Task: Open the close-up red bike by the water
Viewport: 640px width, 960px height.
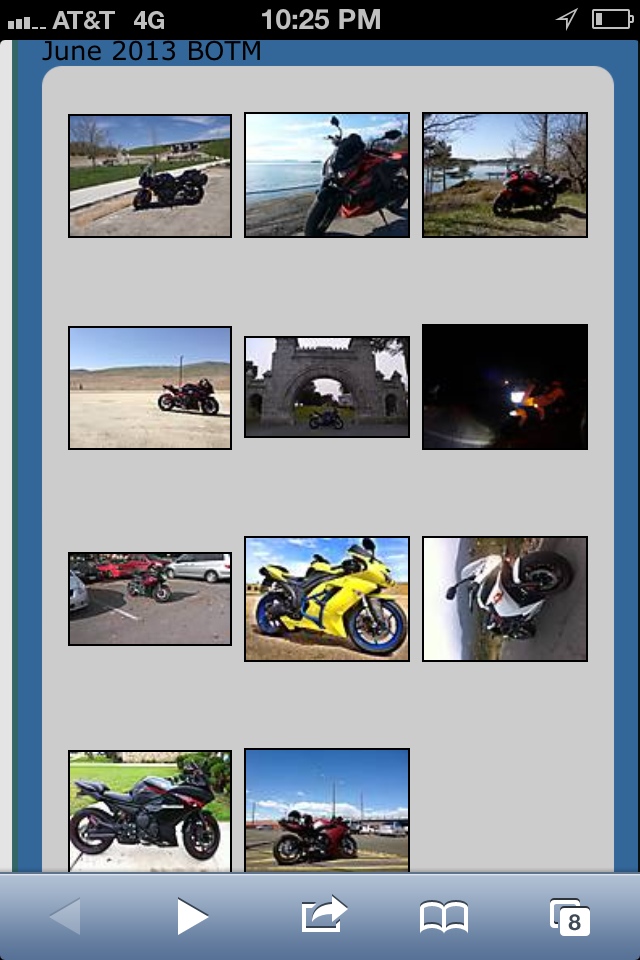Action: [x=327, y=175]
